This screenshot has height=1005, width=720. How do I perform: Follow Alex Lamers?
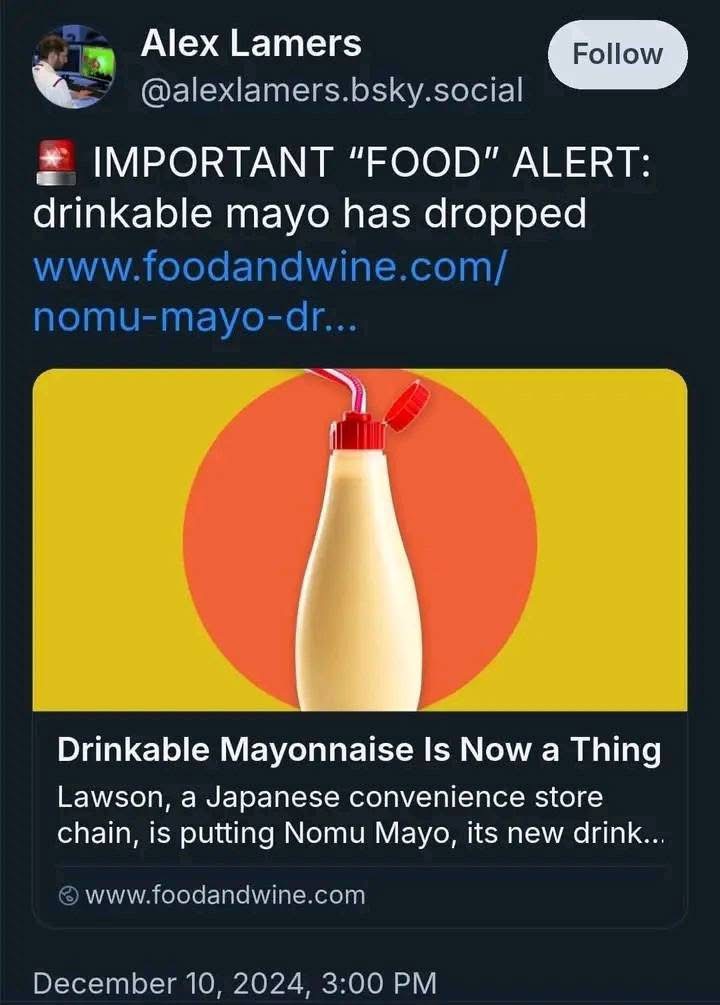pyautogui.click(x=617, y=54)
